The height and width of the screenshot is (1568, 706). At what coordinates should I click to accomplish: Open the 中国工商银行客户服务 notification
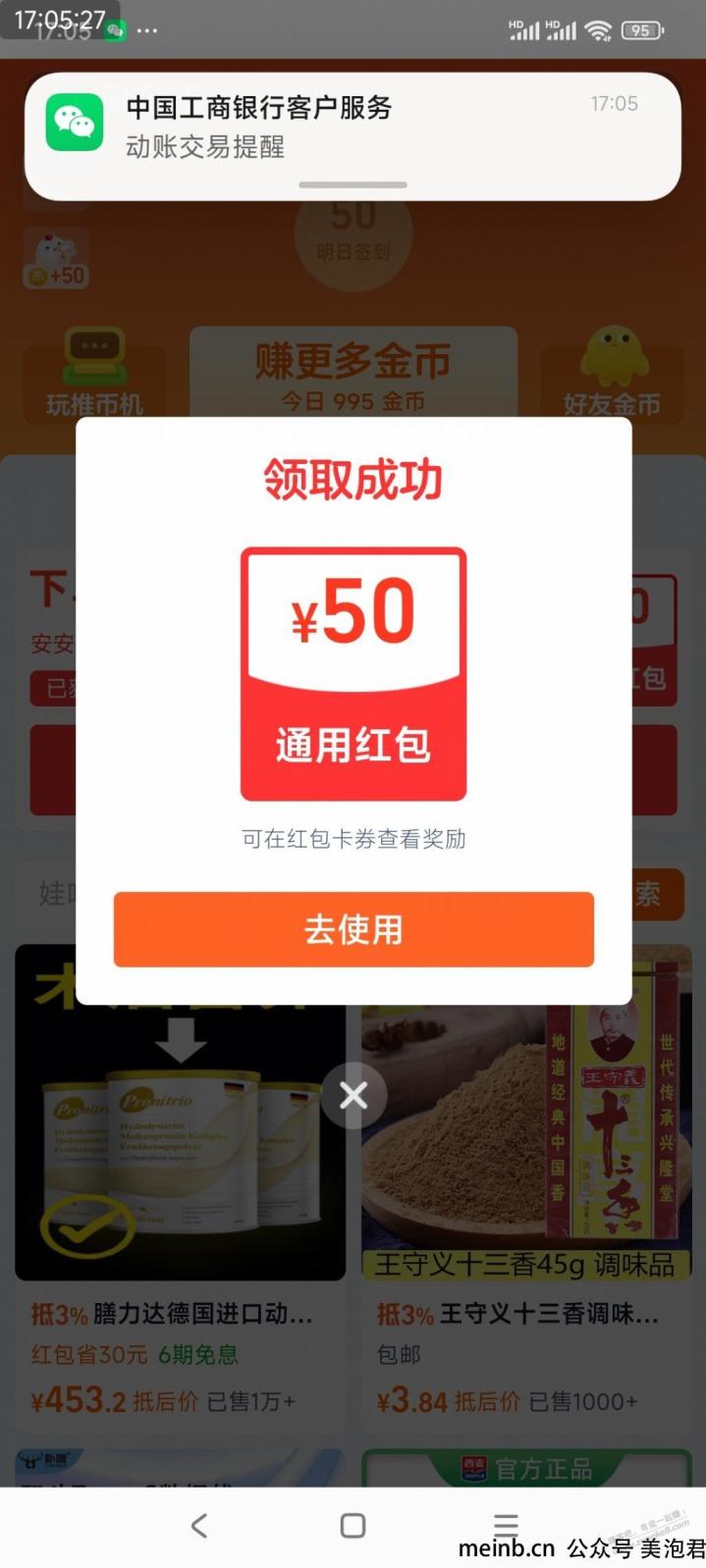[x=353, y=128]
